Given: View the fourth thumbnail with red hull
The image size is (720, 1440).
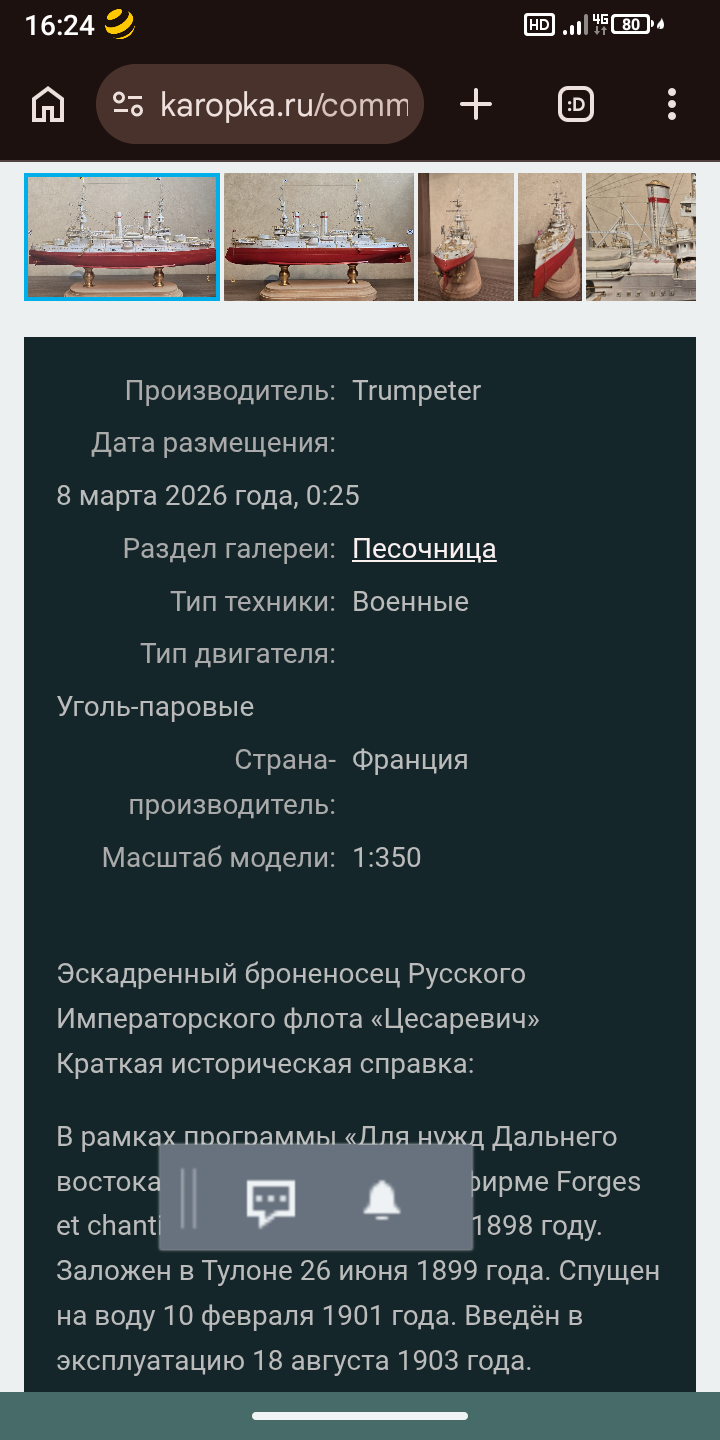Looking at the screenshot, I should [549, 237].
